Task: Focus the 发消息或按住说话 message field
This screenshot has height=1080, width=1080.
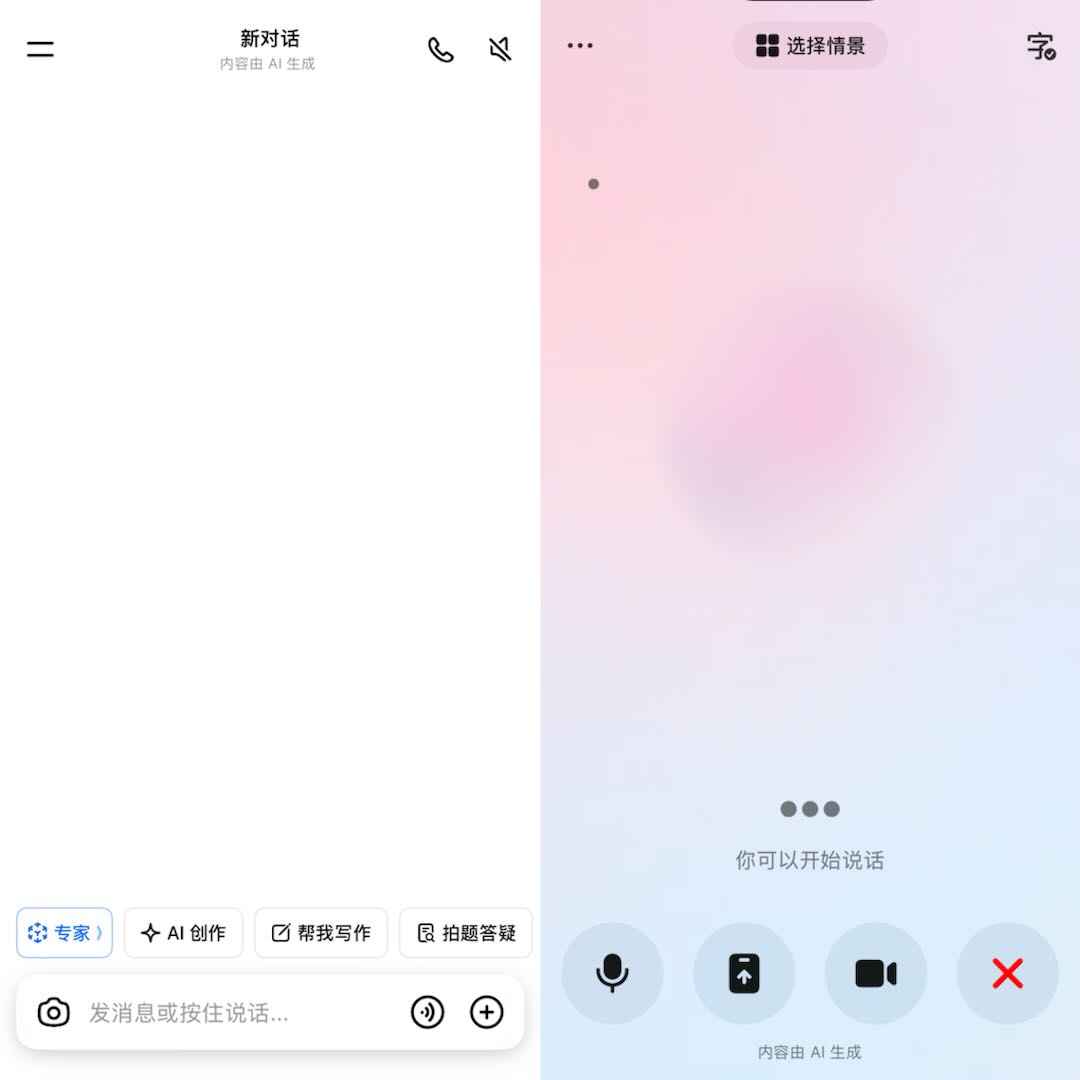Action: [x=240, y=1012]
